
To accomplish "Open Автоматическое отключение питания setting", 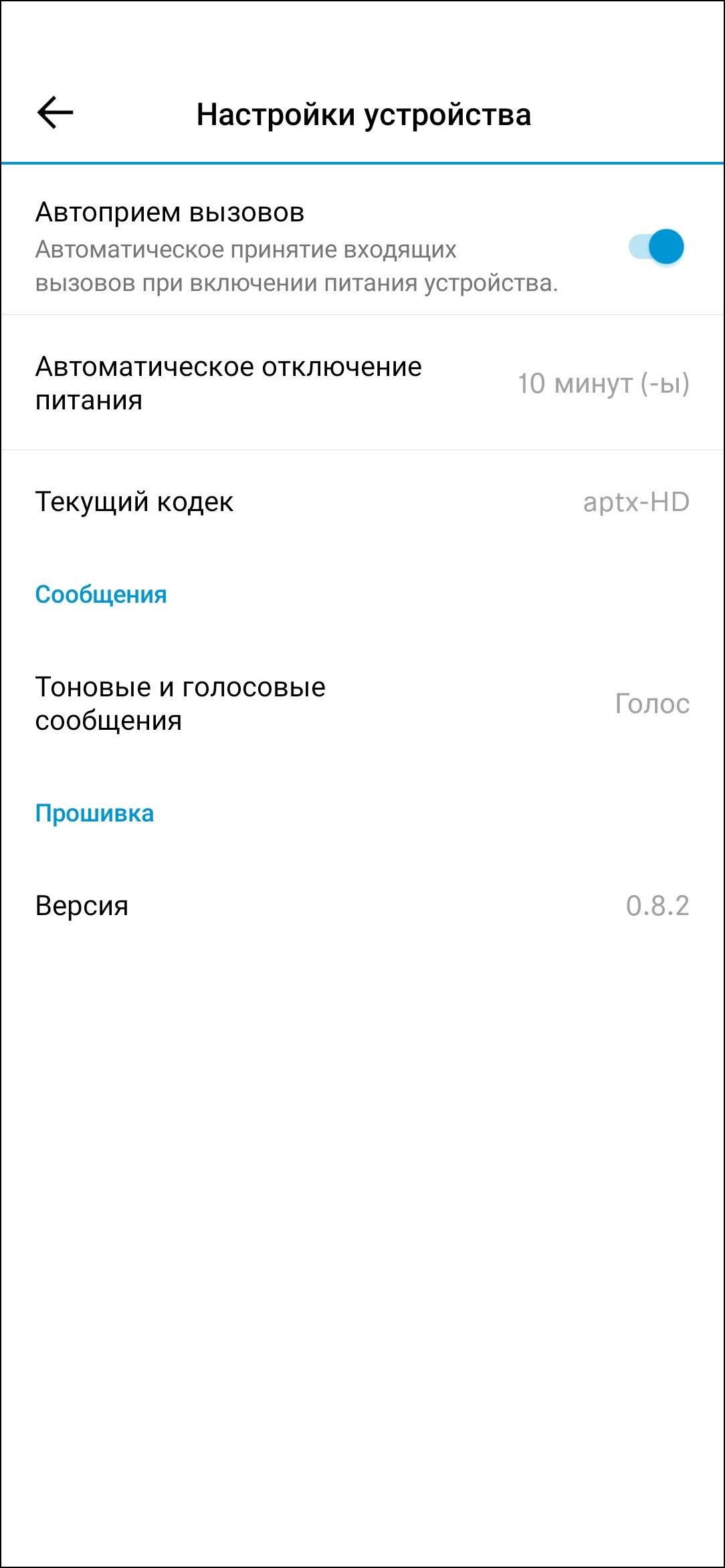I will tap(362, 383).
